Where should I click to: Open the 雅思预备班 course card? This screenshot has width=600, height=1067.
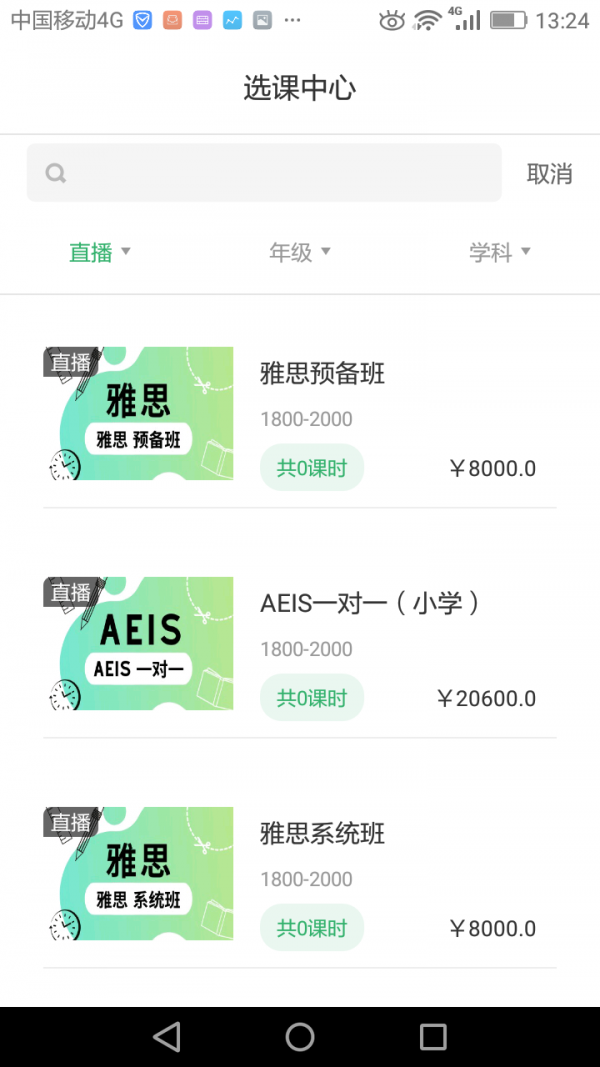coord(300,414)
